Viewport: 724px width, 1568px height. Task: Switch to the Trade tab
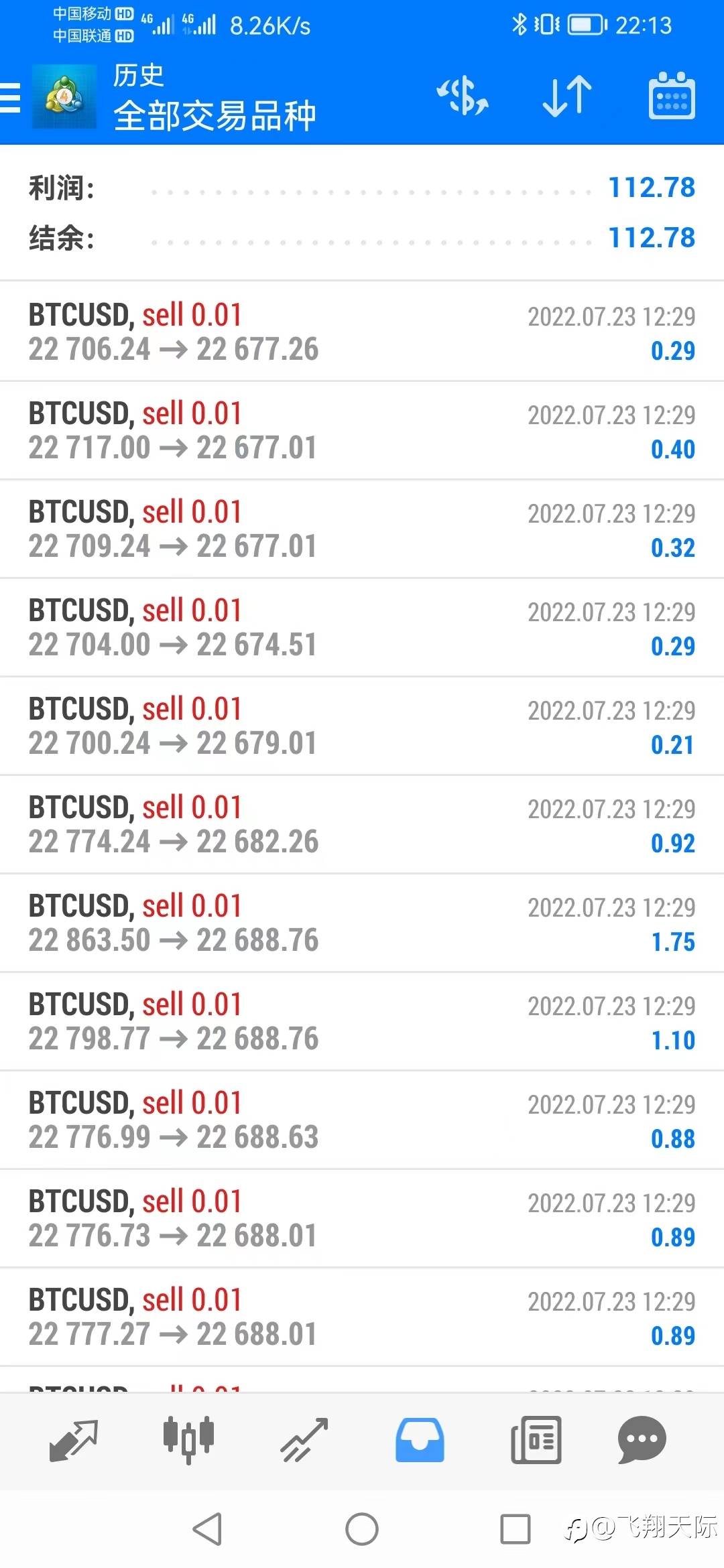304,1439
